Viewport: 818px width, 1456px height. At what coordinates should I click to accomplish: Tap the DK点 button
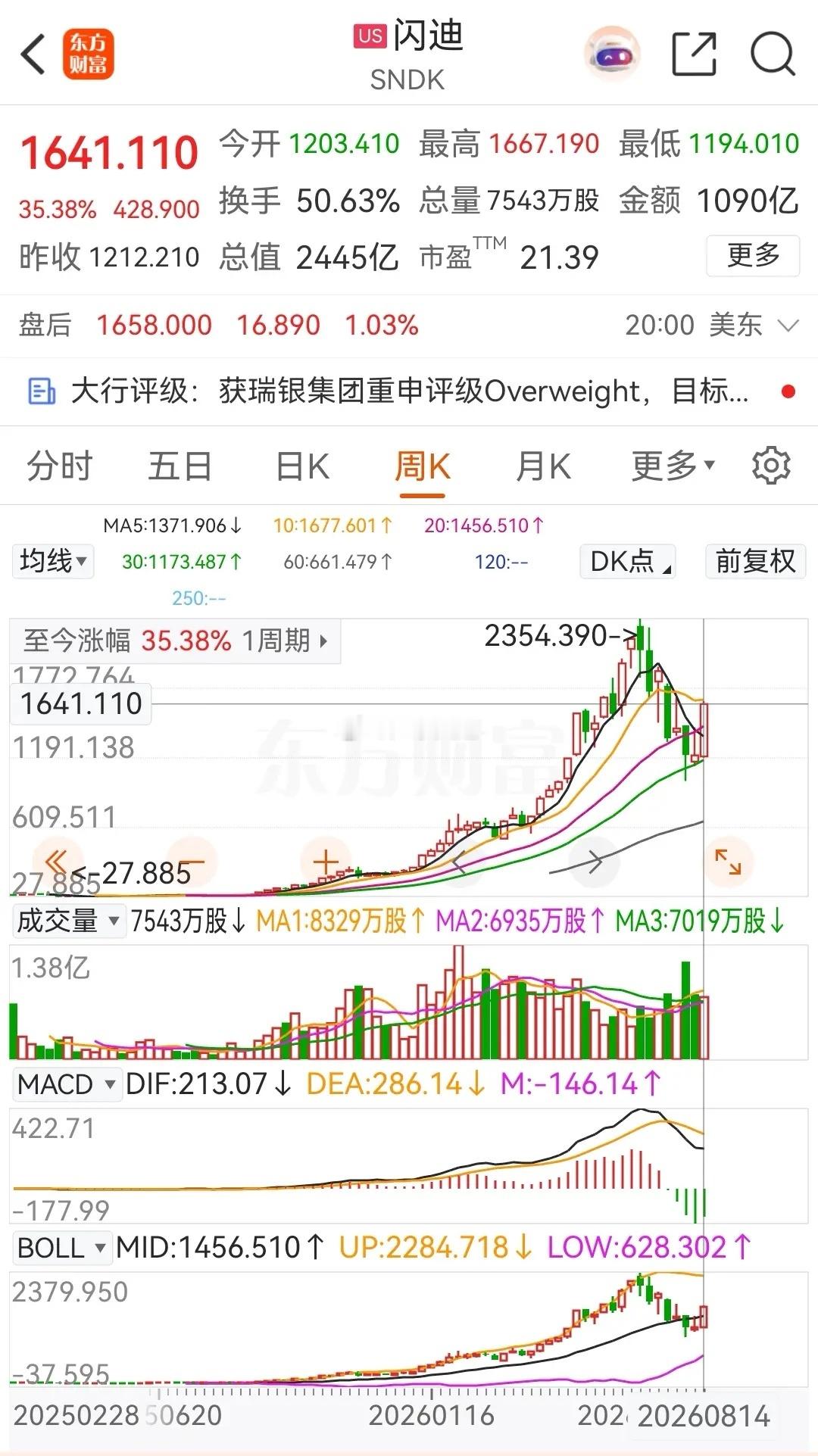pyautogui.click(x=628, y=562)
